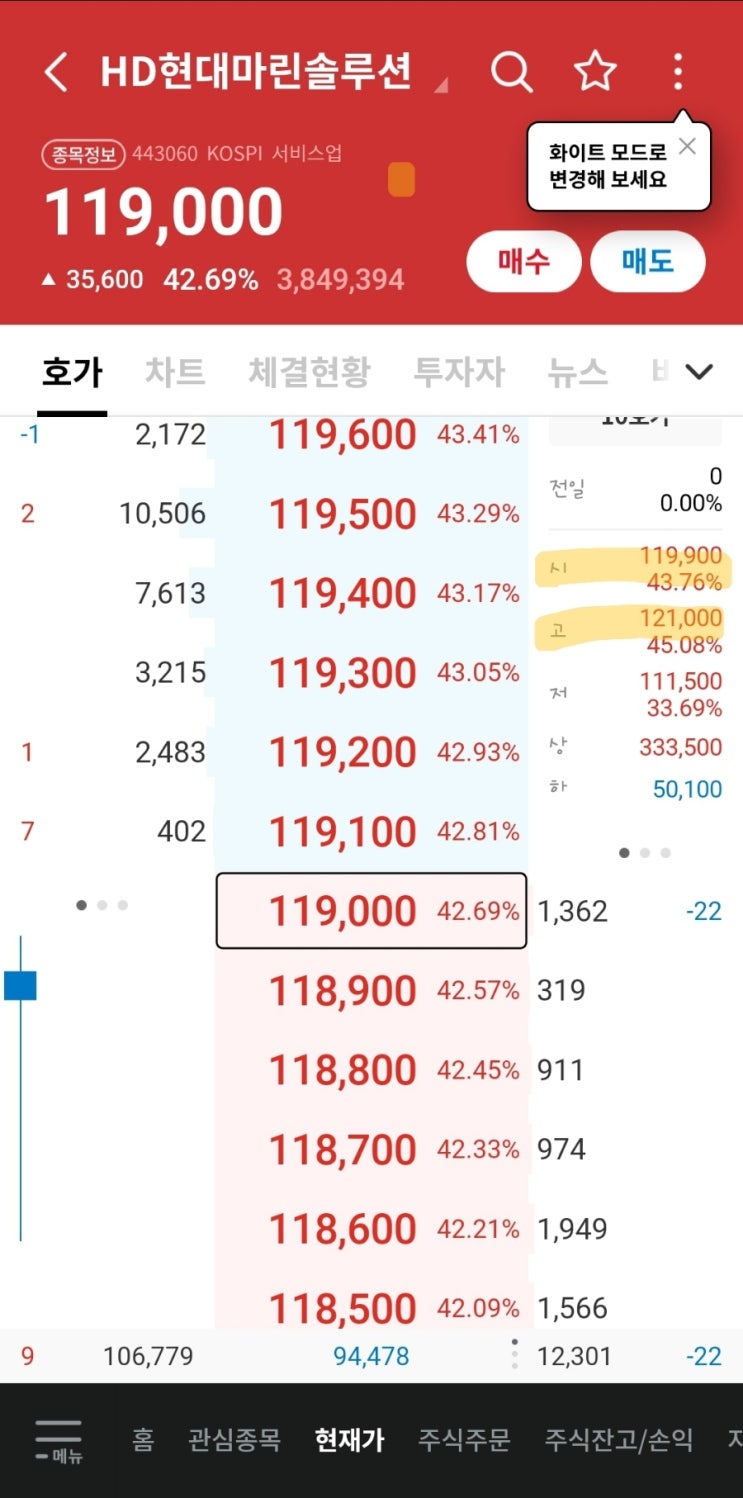Screen dimensions: 743x1498
Task: Open 주식주문 stock order page
Action: click(464, 1440)
